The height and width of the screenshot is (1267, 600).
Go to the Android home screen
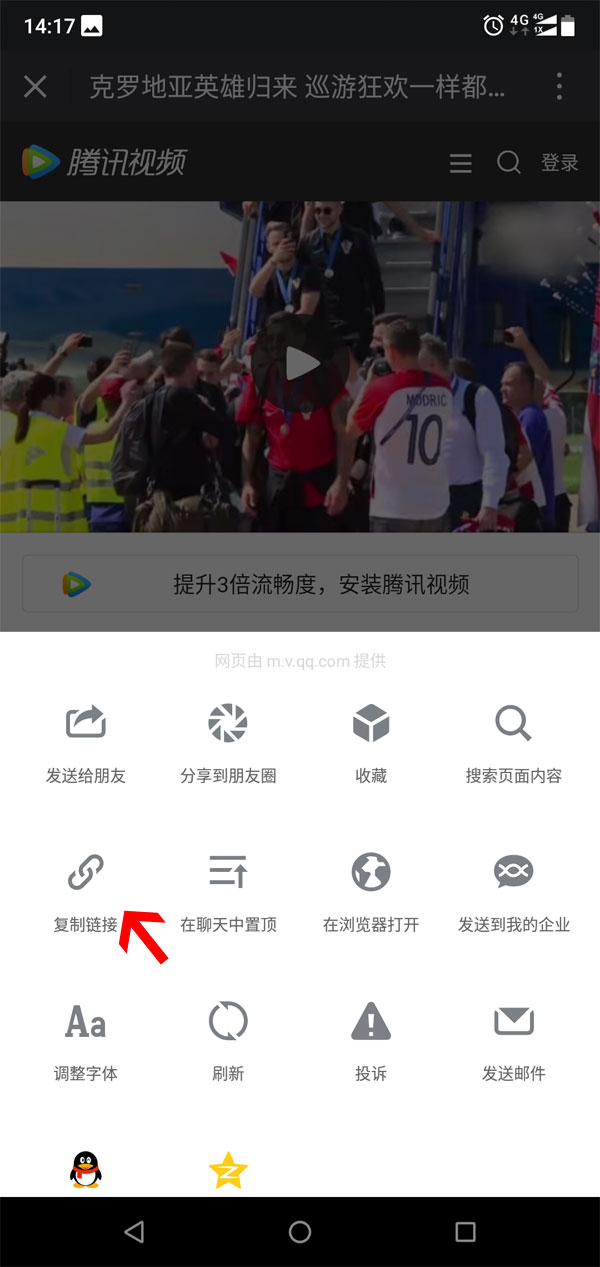tap(300, 1232)
